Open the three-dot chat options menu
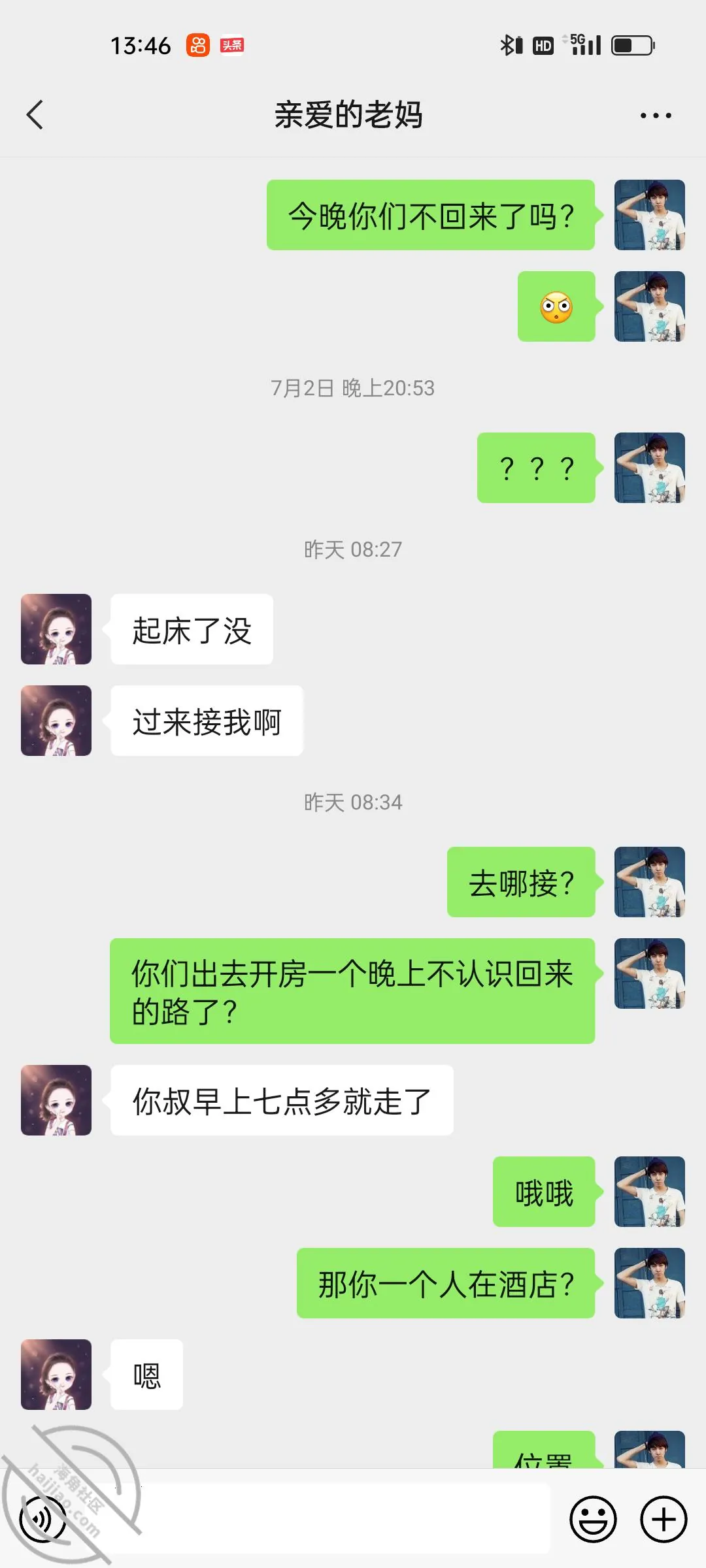The image size is (706, 1568). tap(656, 116)
